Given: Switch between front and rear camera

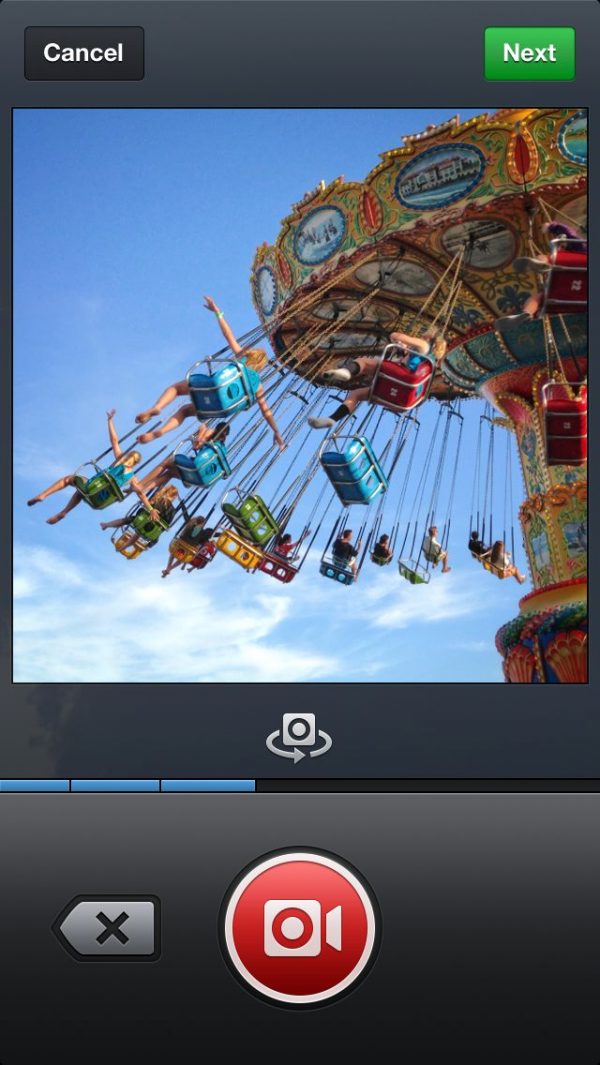Looking at the screenshot, I should [x=298, y=738].
